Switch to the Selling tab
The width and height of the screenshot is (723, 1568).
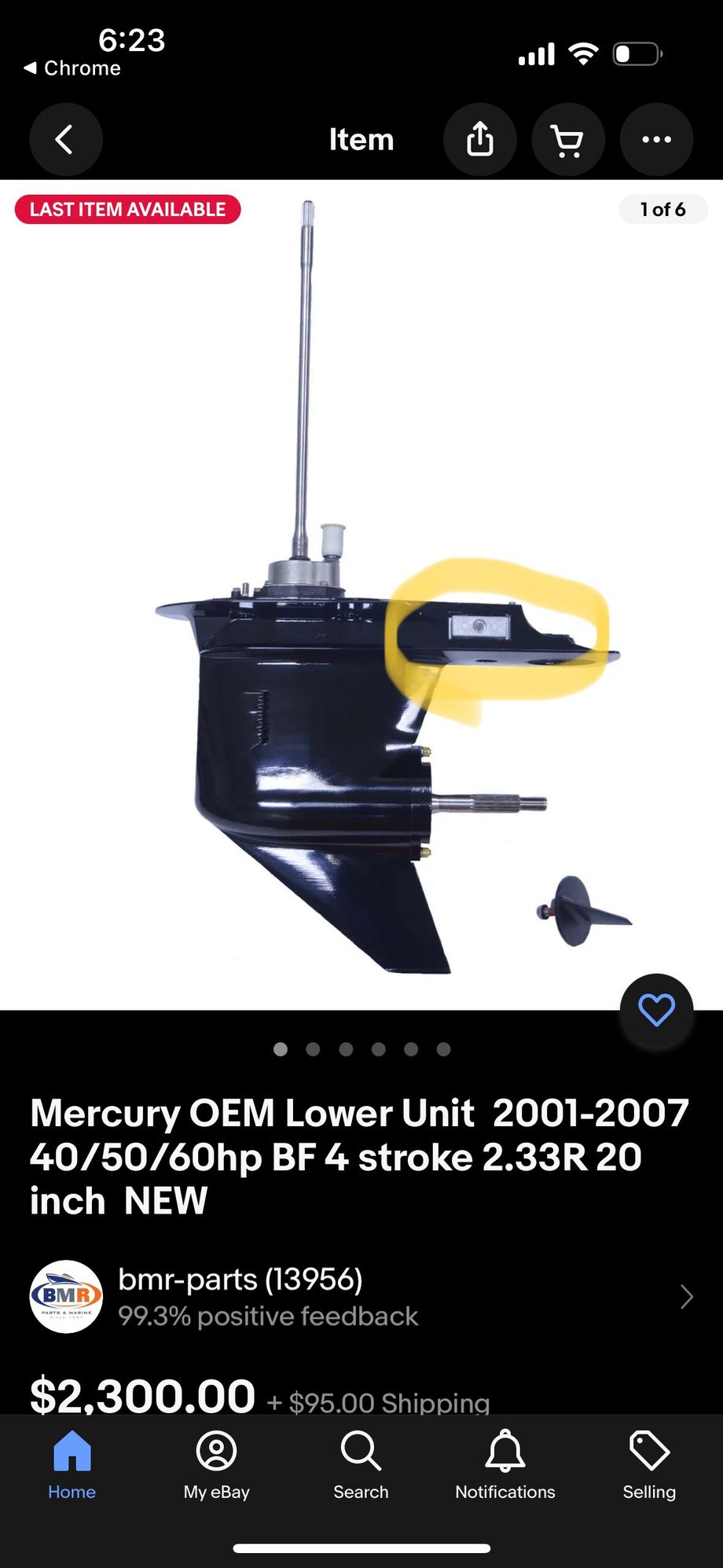click(x=649, y=1466)
